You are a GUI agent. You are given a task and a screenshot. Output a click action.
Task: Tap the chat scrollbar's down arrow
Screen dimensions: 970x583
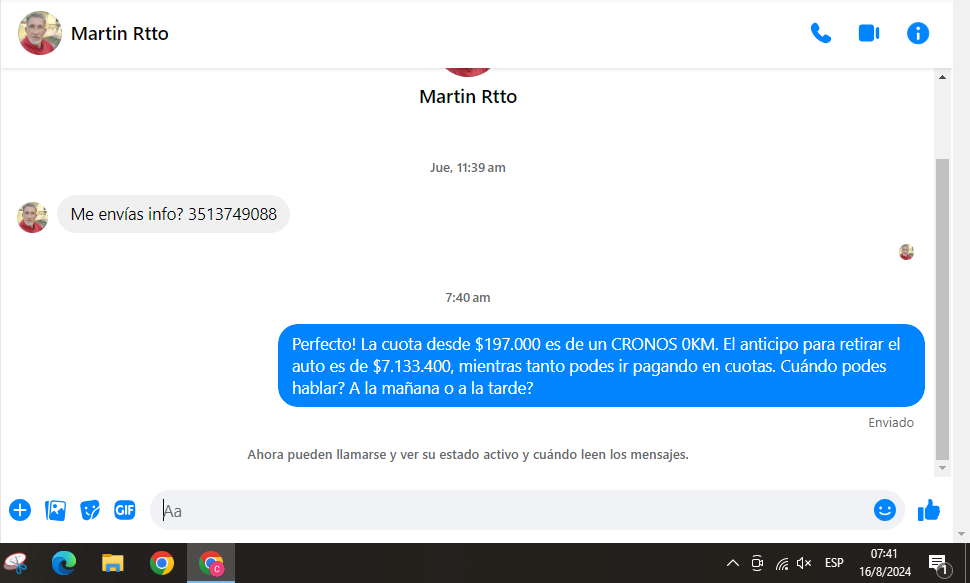942,468
